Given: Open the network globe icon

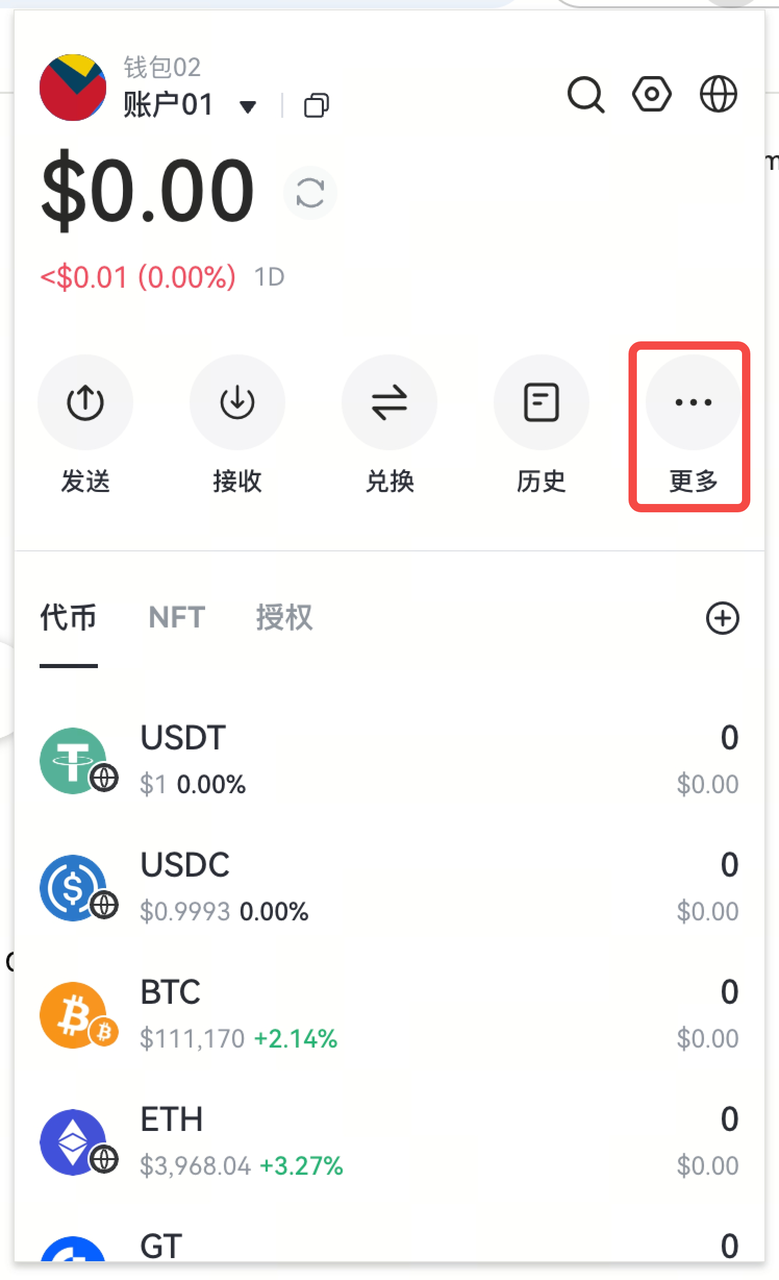Looking at the screenshot, I should point(718,95).
